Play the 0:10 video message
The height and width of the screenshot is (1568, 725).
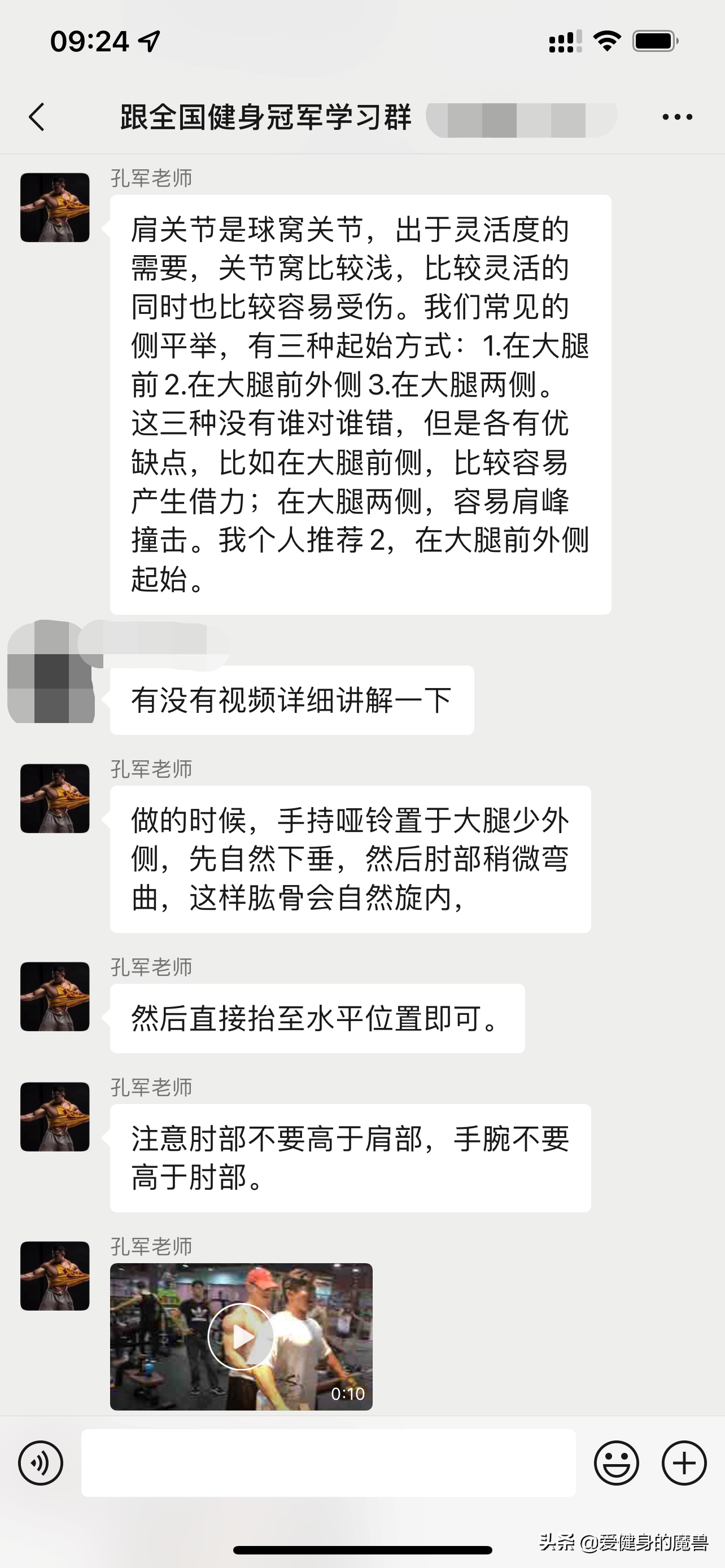click(x=241, y=1336)
